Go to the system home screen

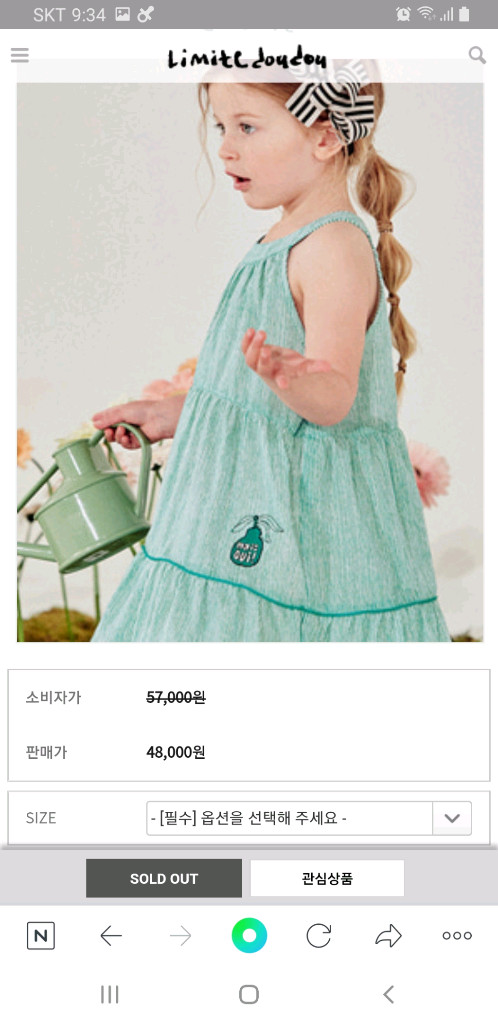pyautogui.click(x=249, y=995)
